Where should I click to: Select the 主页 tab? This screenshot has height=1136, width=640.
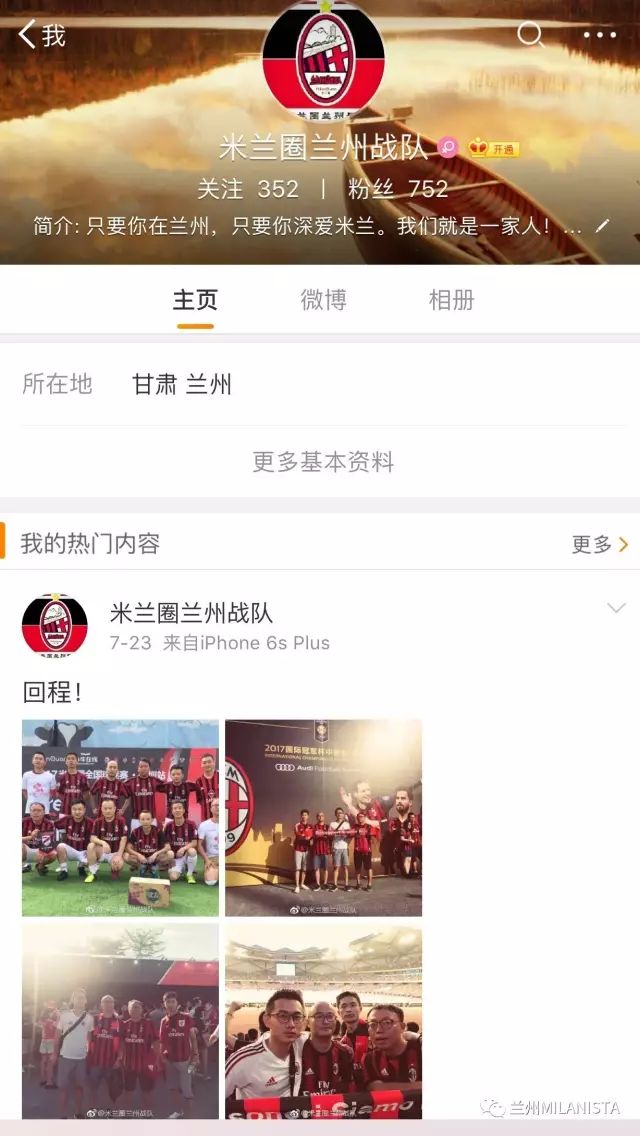[x=195, y=300]
